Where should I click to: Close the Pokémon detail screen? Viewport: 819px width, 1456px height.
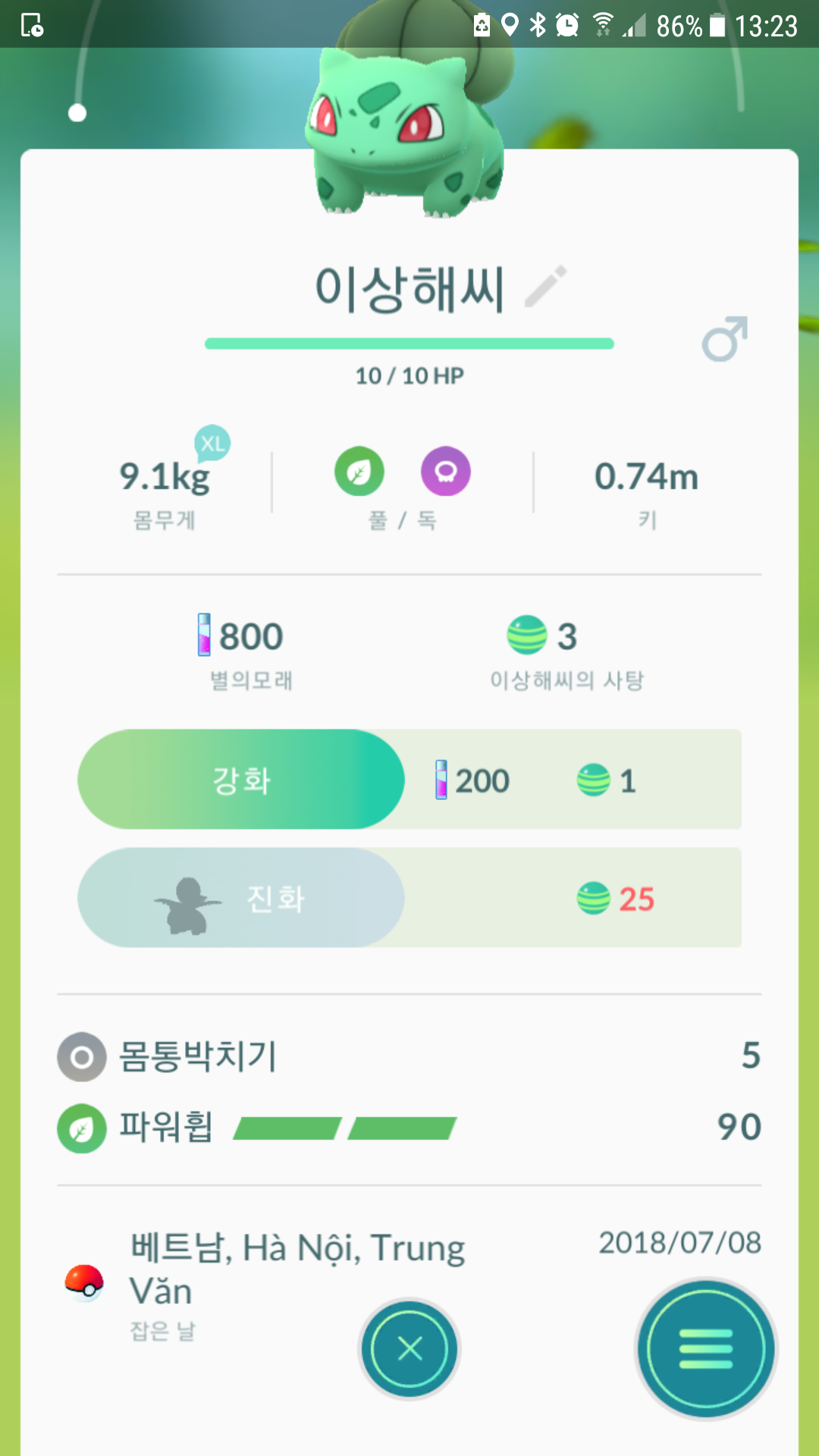pyautogui.click(x=409, y=1349)
